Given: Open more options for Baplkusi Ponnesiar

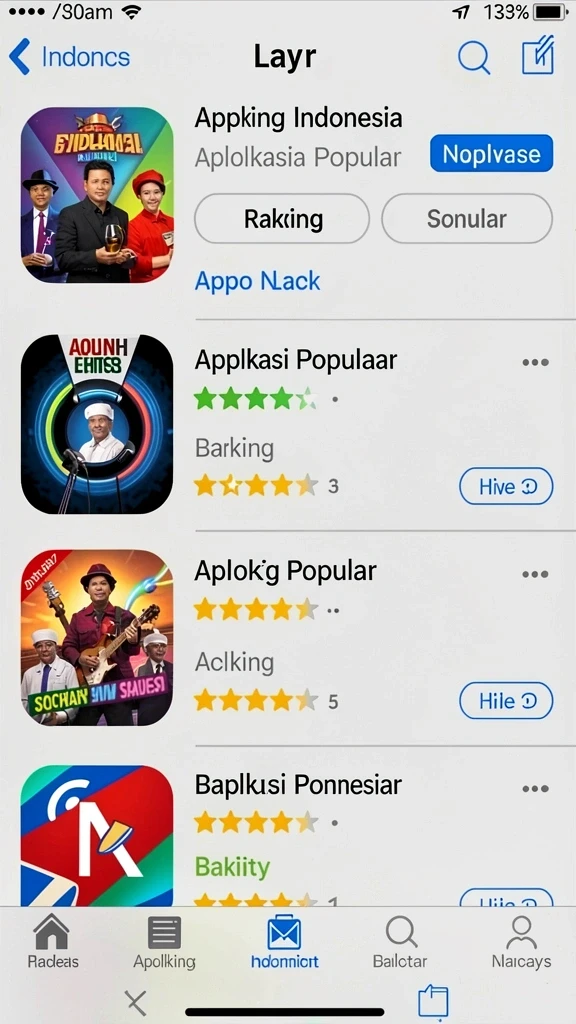Looking at the screenshot, I should 536,789.
